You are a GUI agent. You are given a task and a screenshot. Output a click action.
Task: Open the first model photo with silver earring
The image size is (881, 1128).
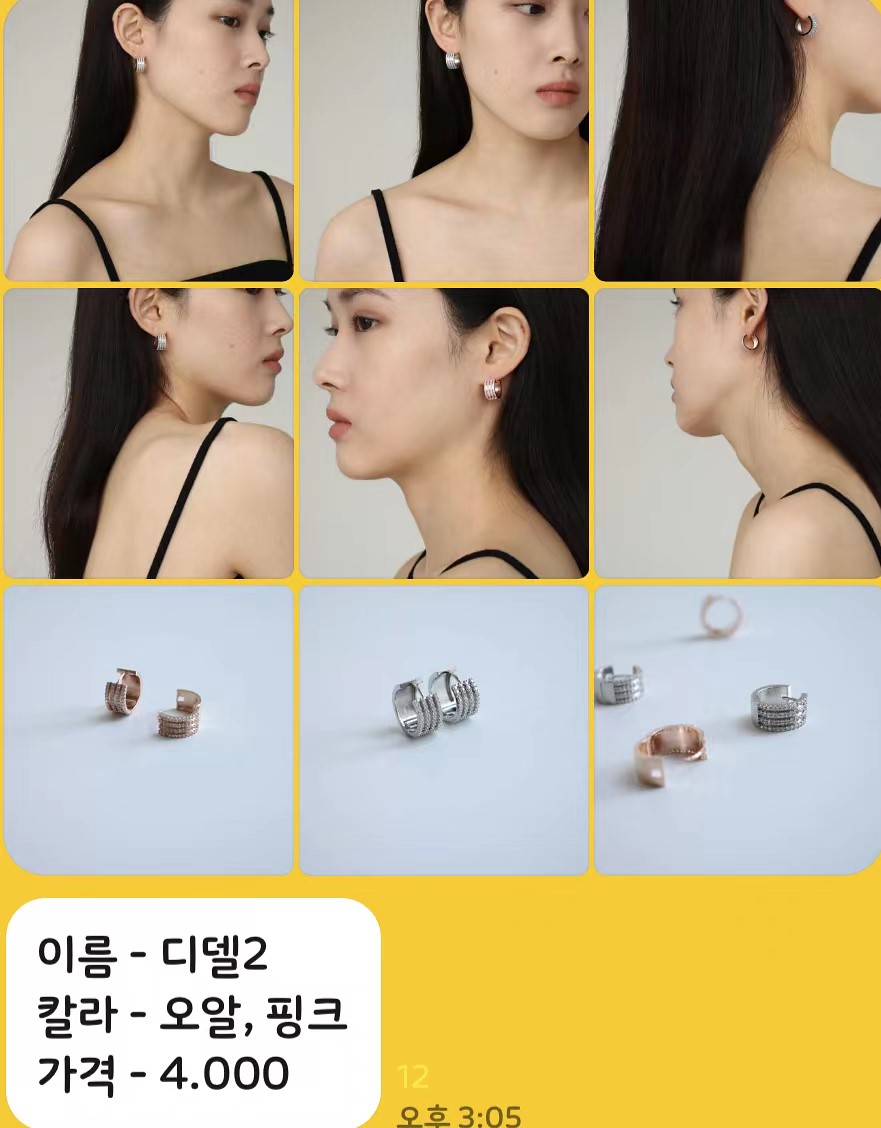148,140
